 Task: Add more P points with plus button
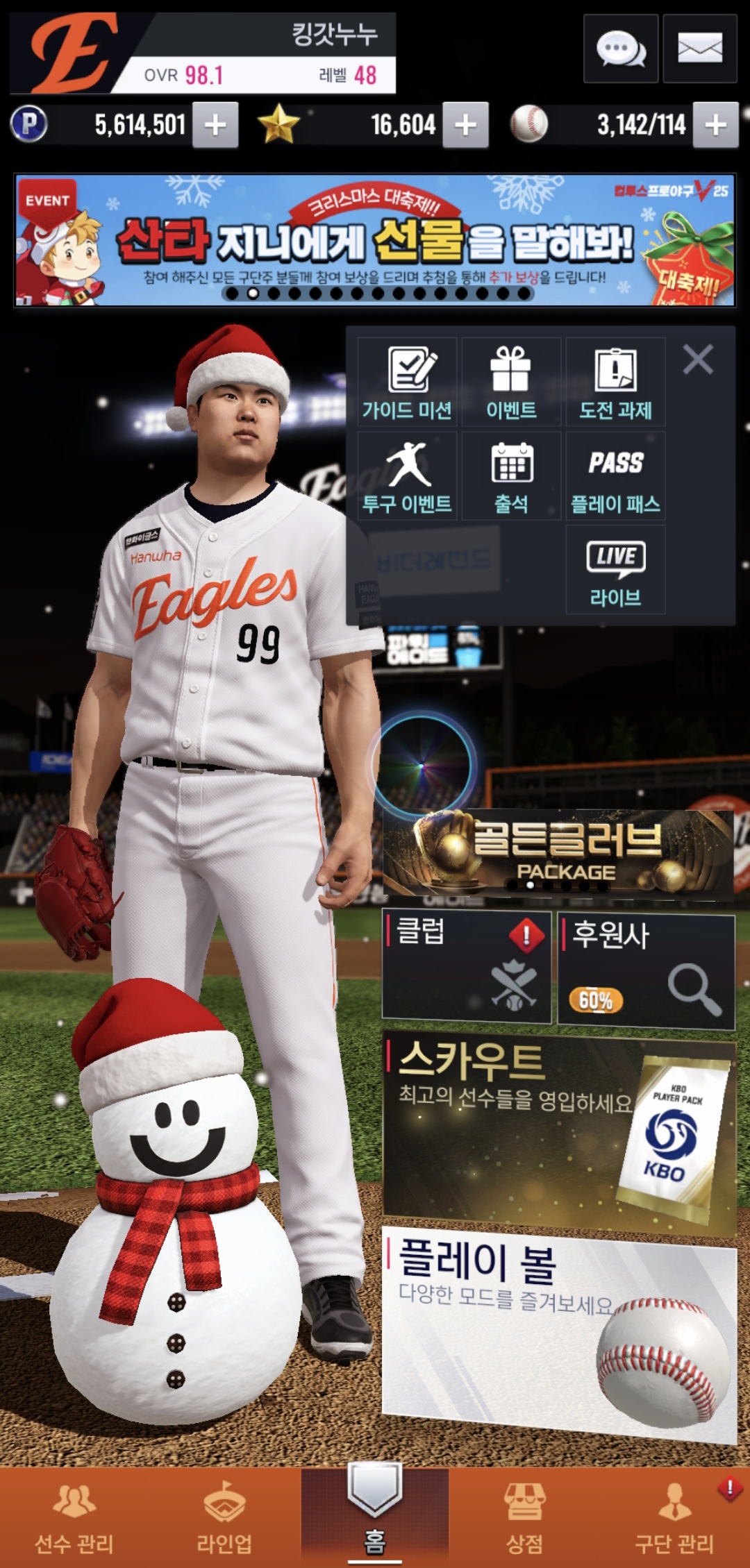point(215,125)
